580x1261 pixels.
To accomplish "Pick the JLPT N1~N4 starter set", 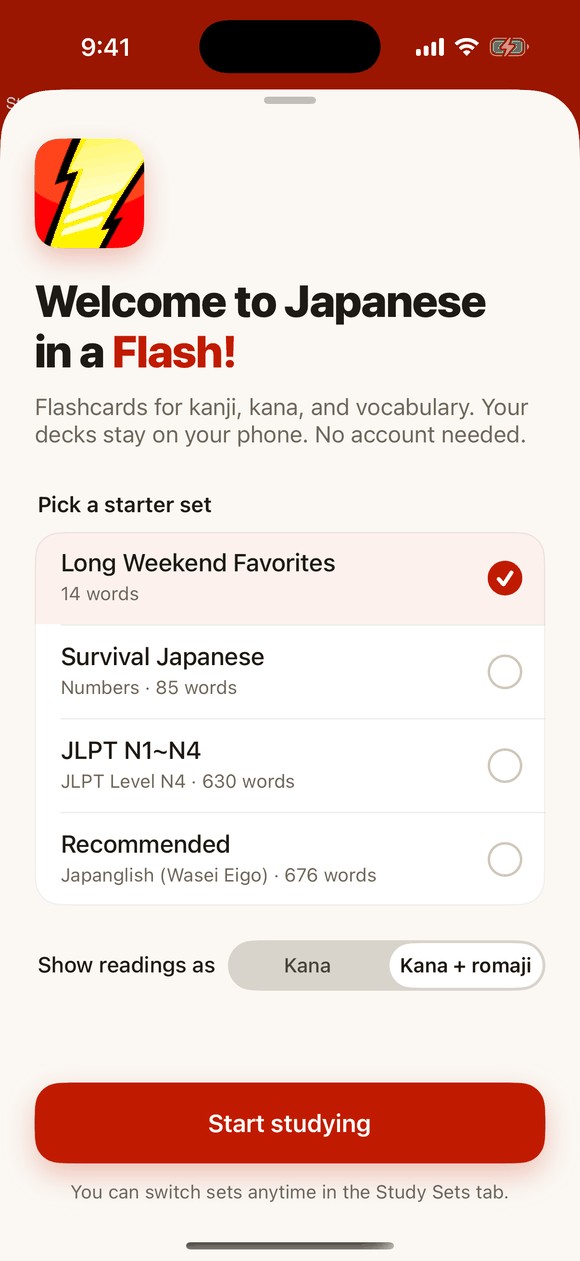I will [290, 766].
